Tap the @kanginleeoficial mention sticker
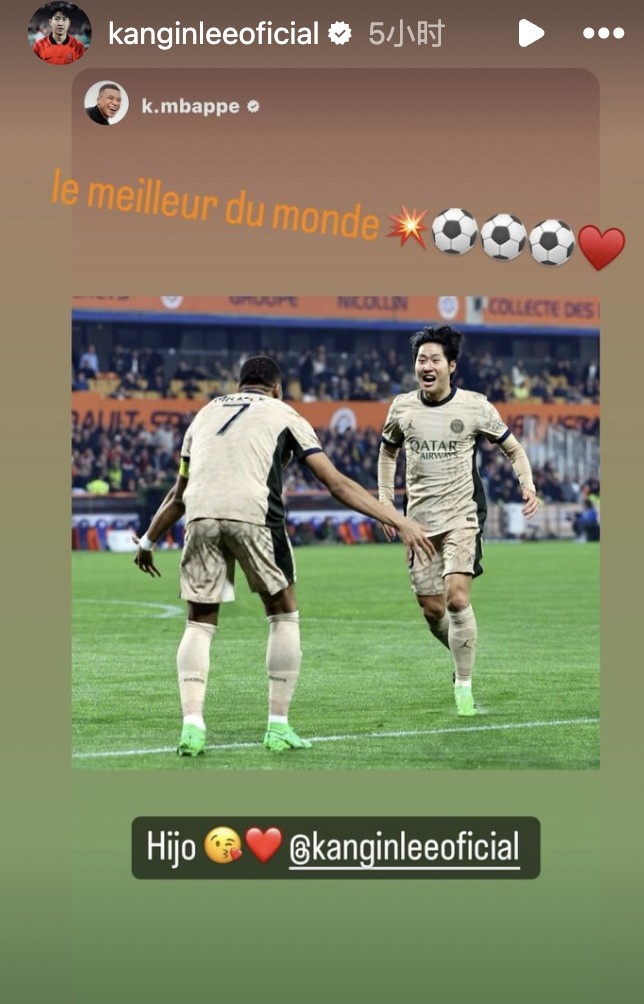Viewport: 644px width, 1004px height. point(404,848)
